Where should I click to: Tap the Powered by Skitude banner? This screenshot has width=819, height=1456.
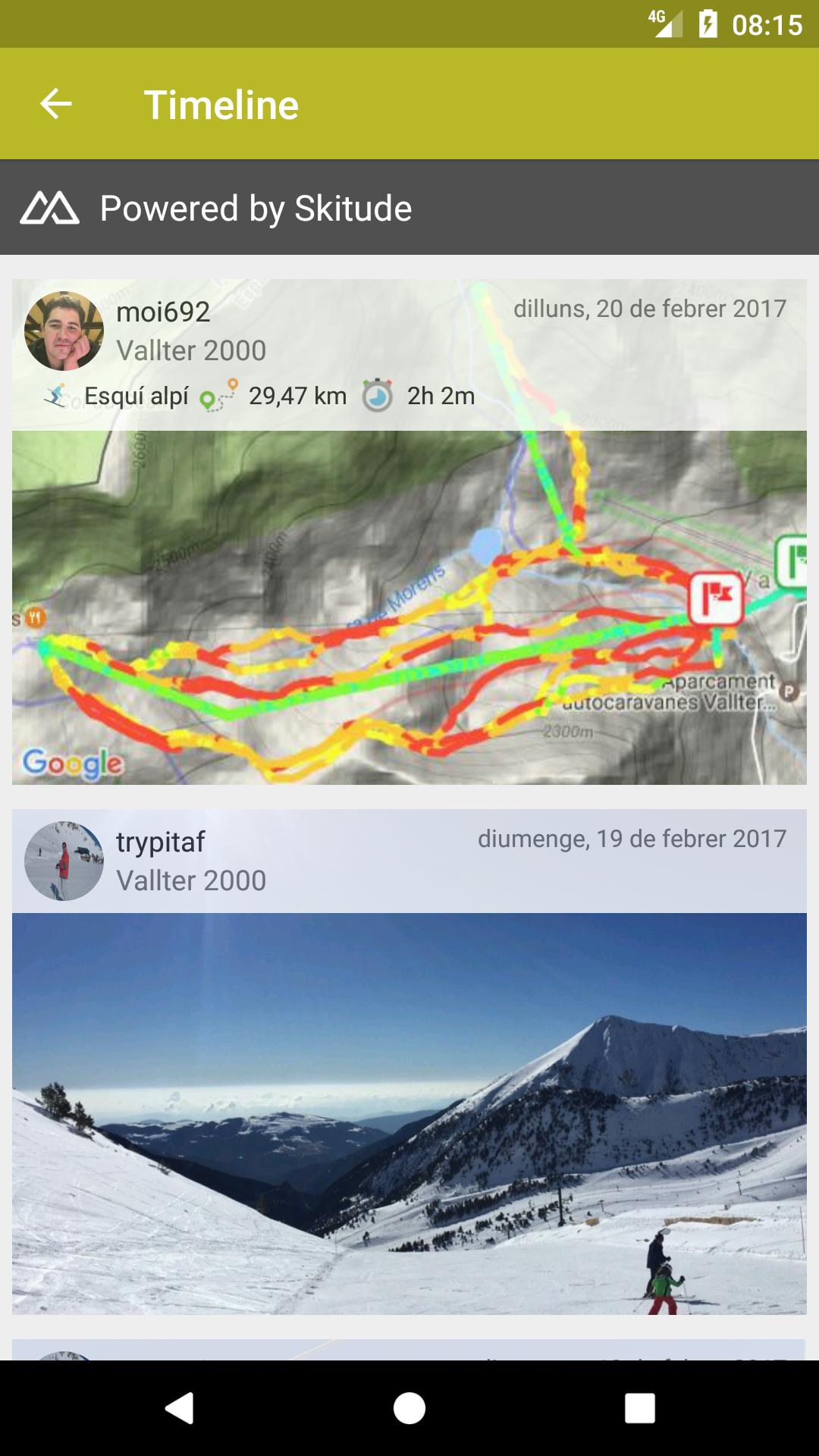point(409,208)
